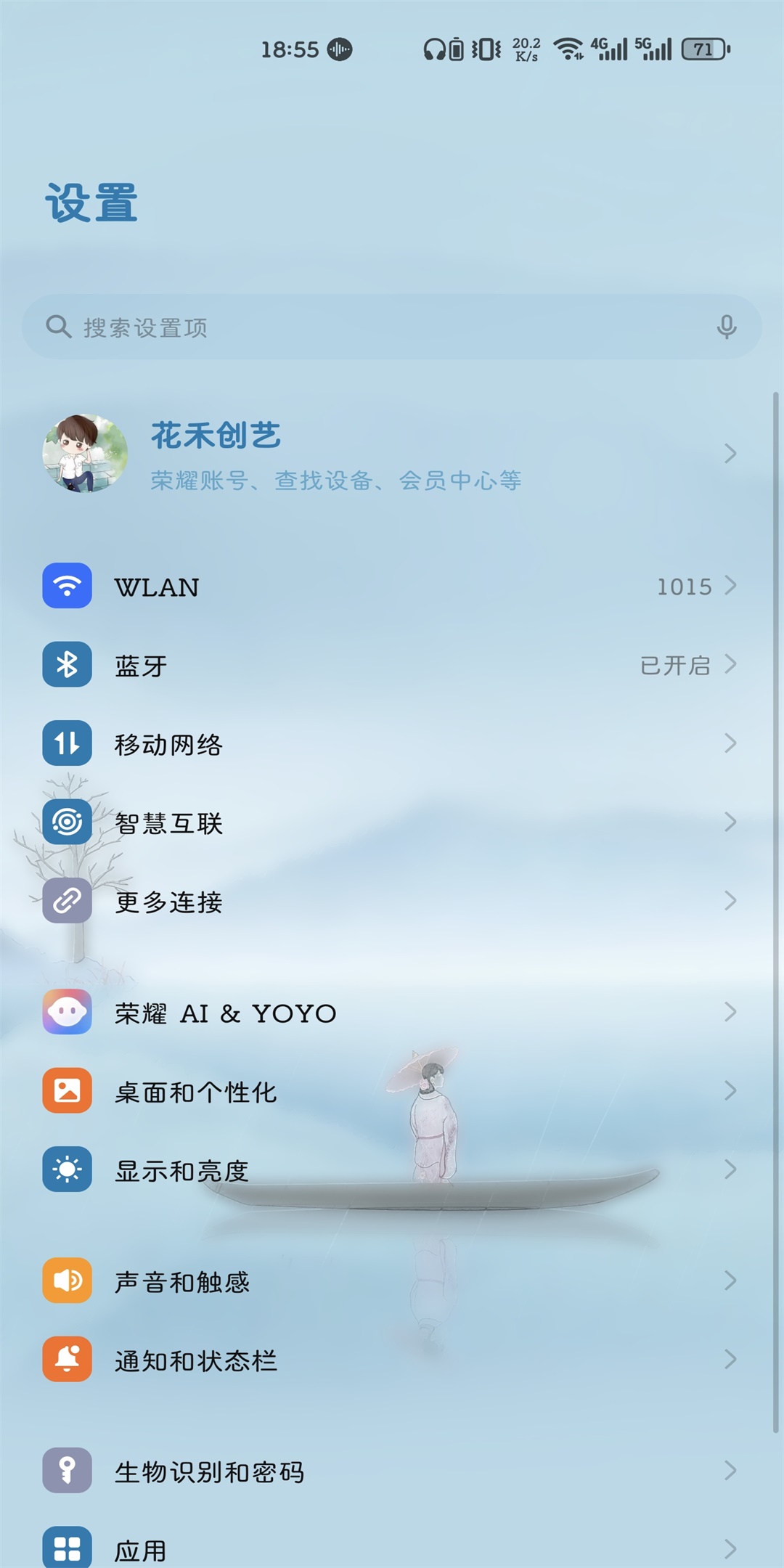
Task: Select 更多连接 option
Action: coord(392,902)
